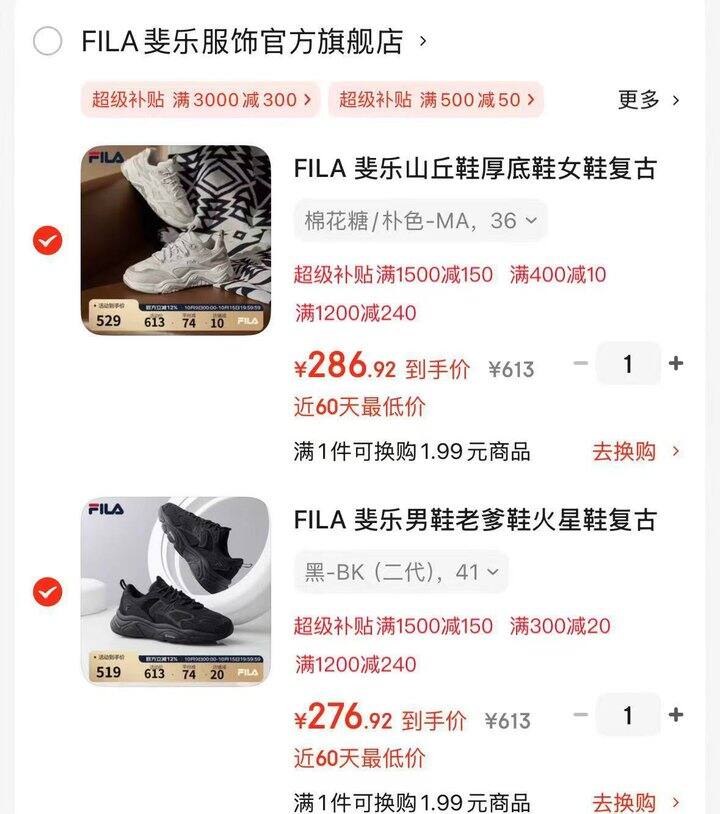720x814 pixels.
Task: Decrease quantity of the 山丘鞋厚底鞋
Action: (x=580, y=364)
